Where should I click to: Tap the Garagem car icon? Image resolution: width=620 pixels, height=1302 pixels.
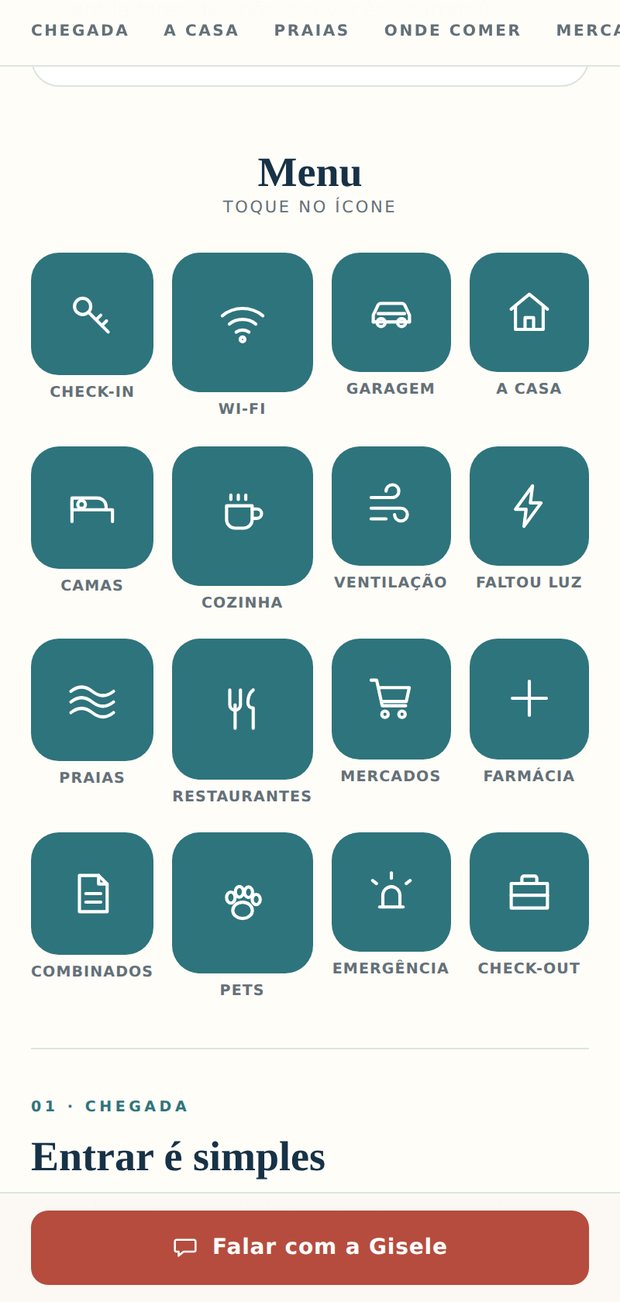tap(391, 312)
